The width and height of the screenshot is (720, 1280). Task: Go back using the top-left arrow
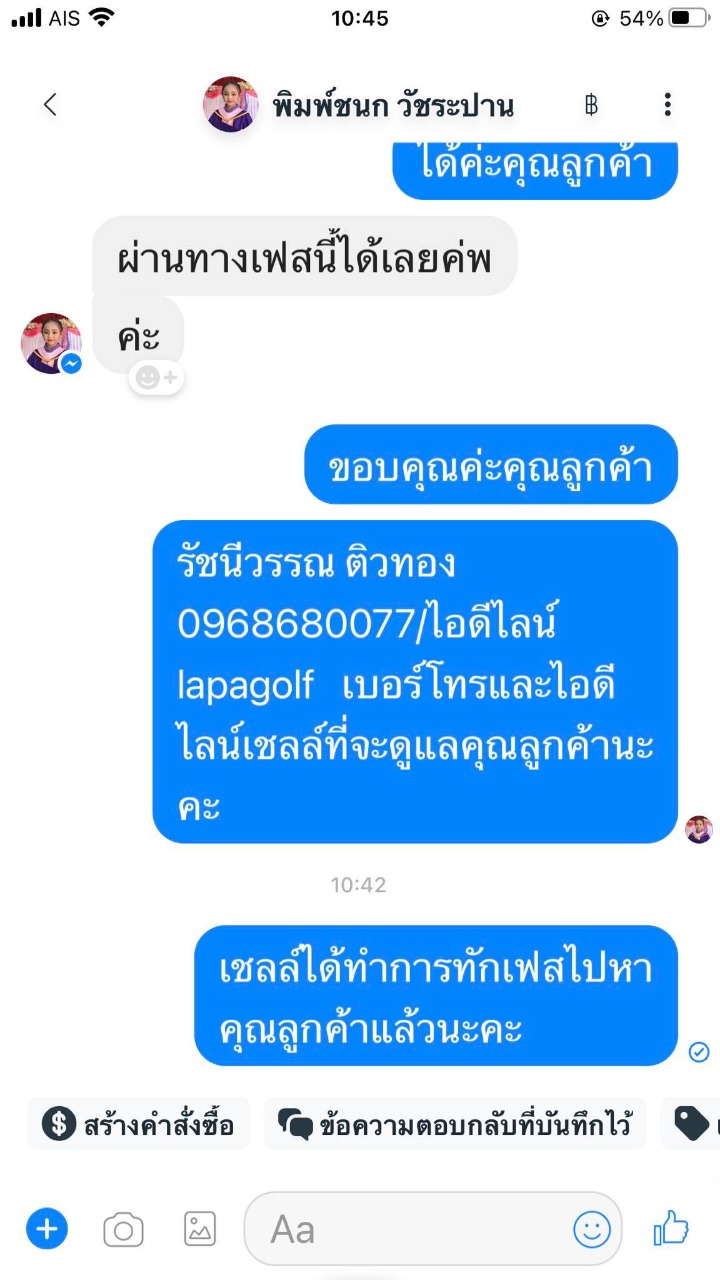tap(50, 104)
